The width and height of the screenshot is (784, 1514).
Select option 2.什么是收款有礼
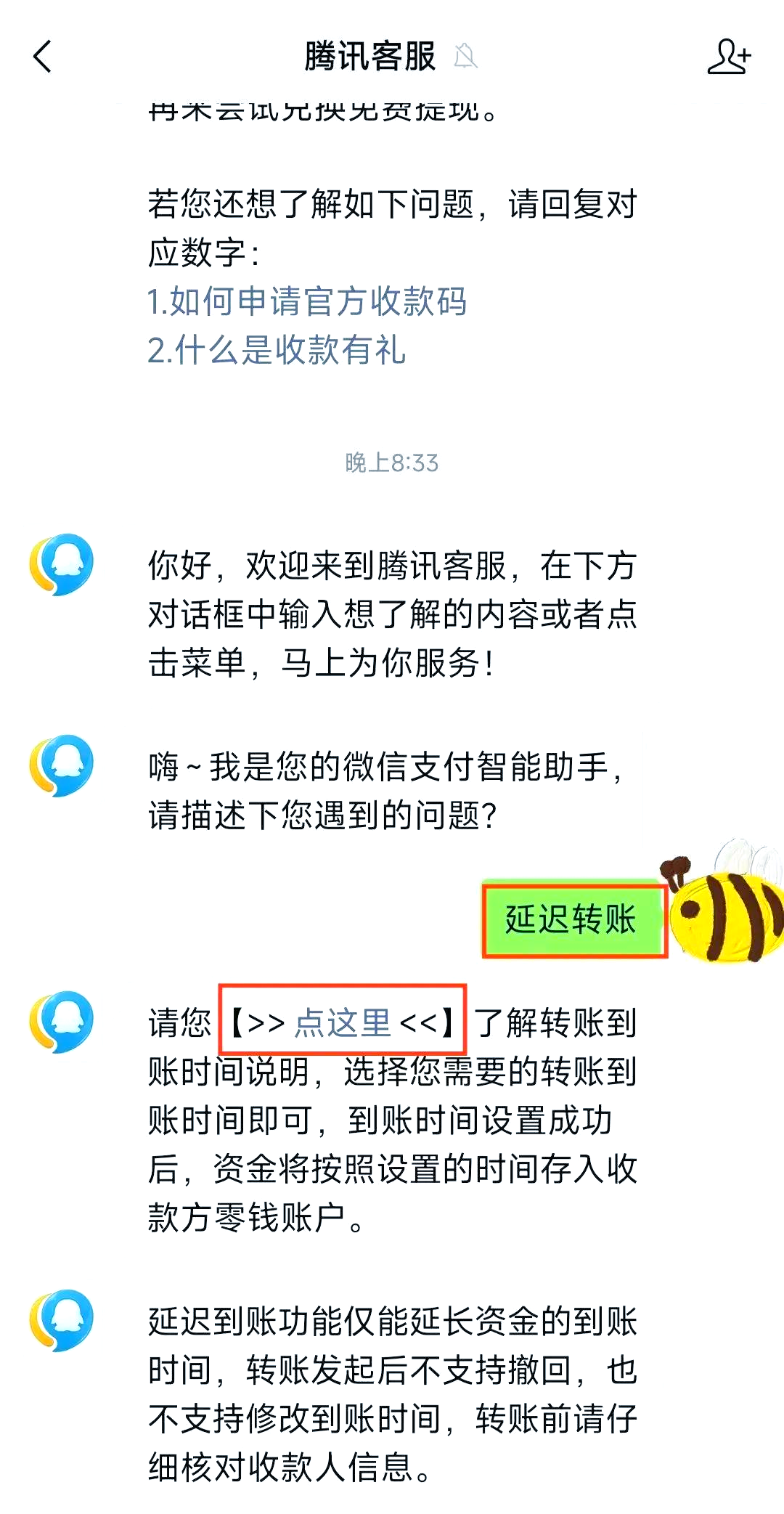[277, 350]
